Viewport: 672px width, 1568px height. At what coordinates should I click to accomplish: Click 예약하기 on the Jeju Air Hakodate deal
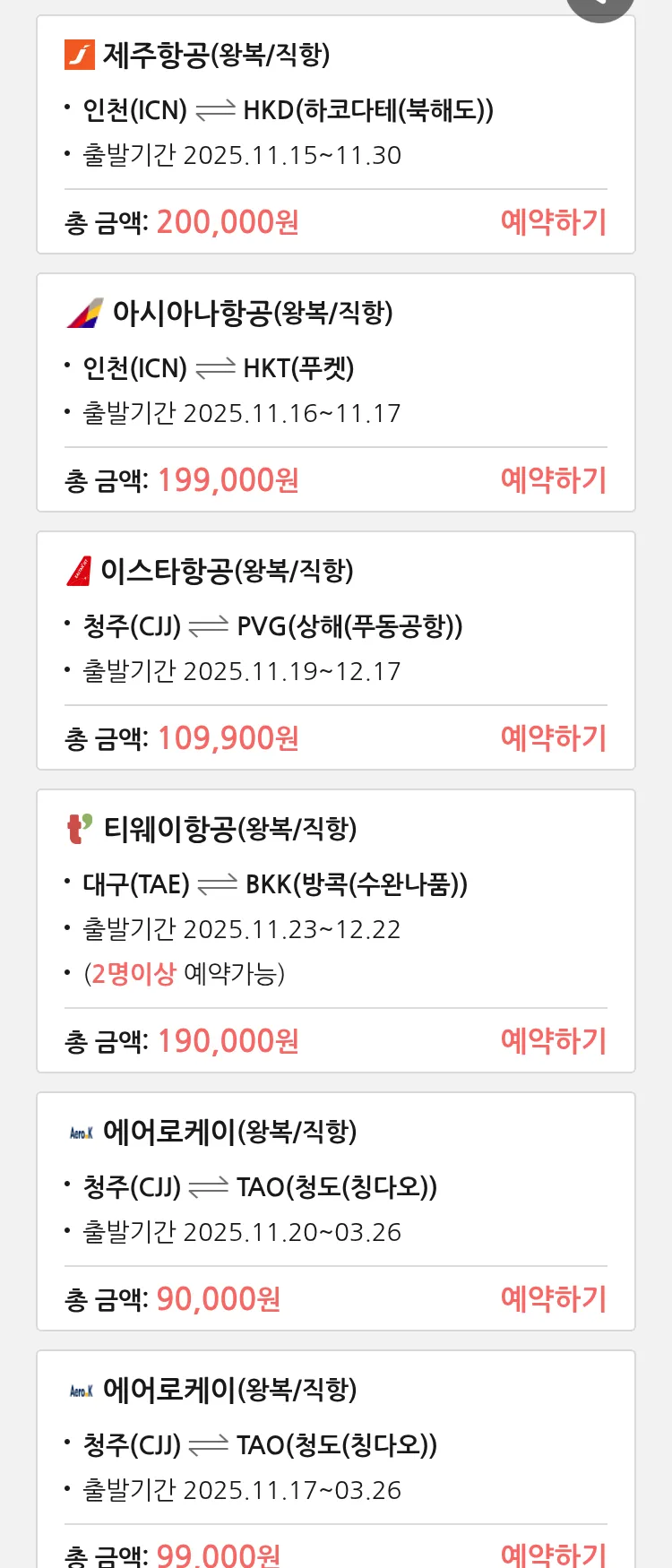pos(553,220)
